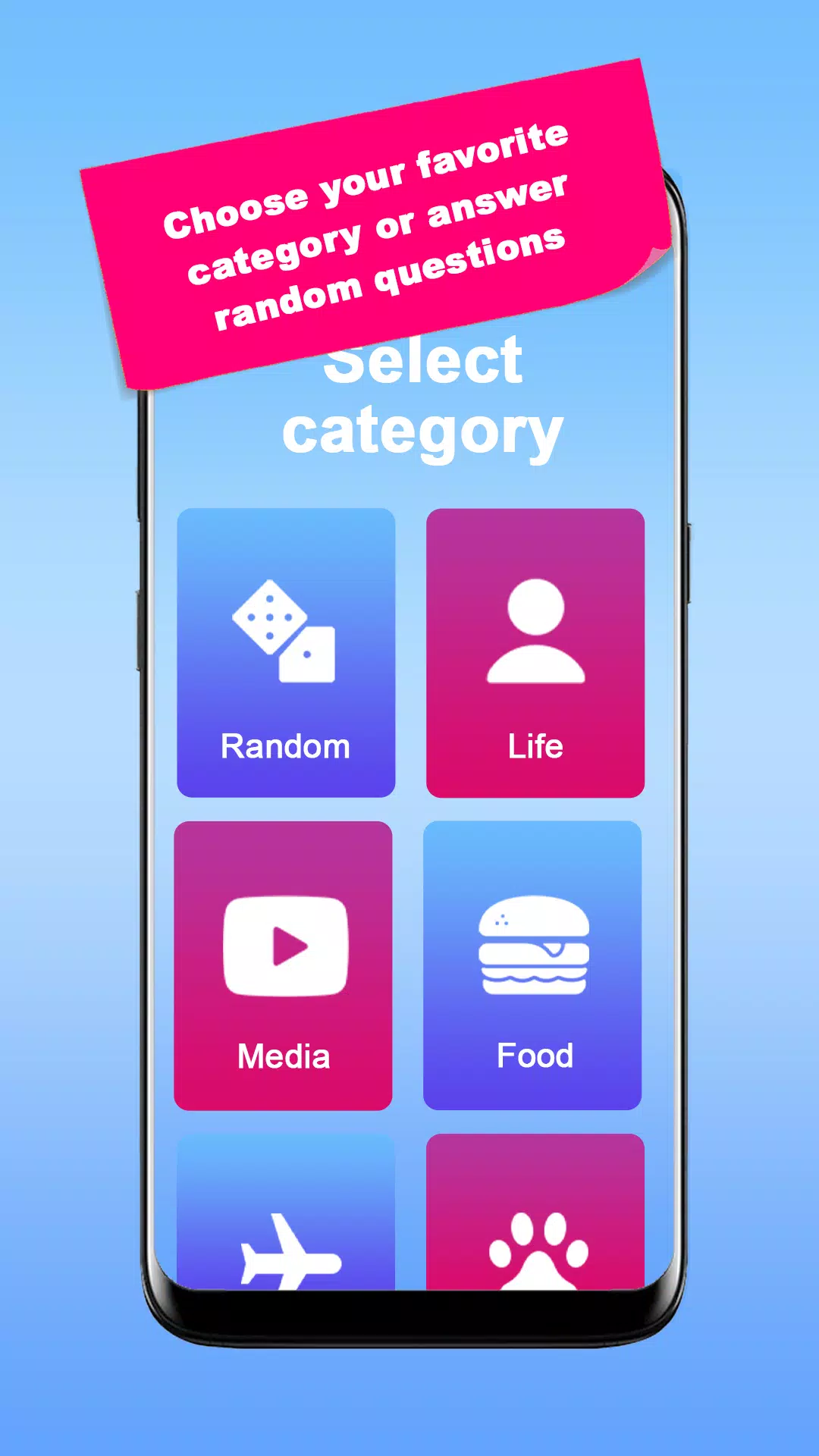Click the Life label text
This screenshot has width=819, height=1456.
pyautogui.click(x=535, y=746)
